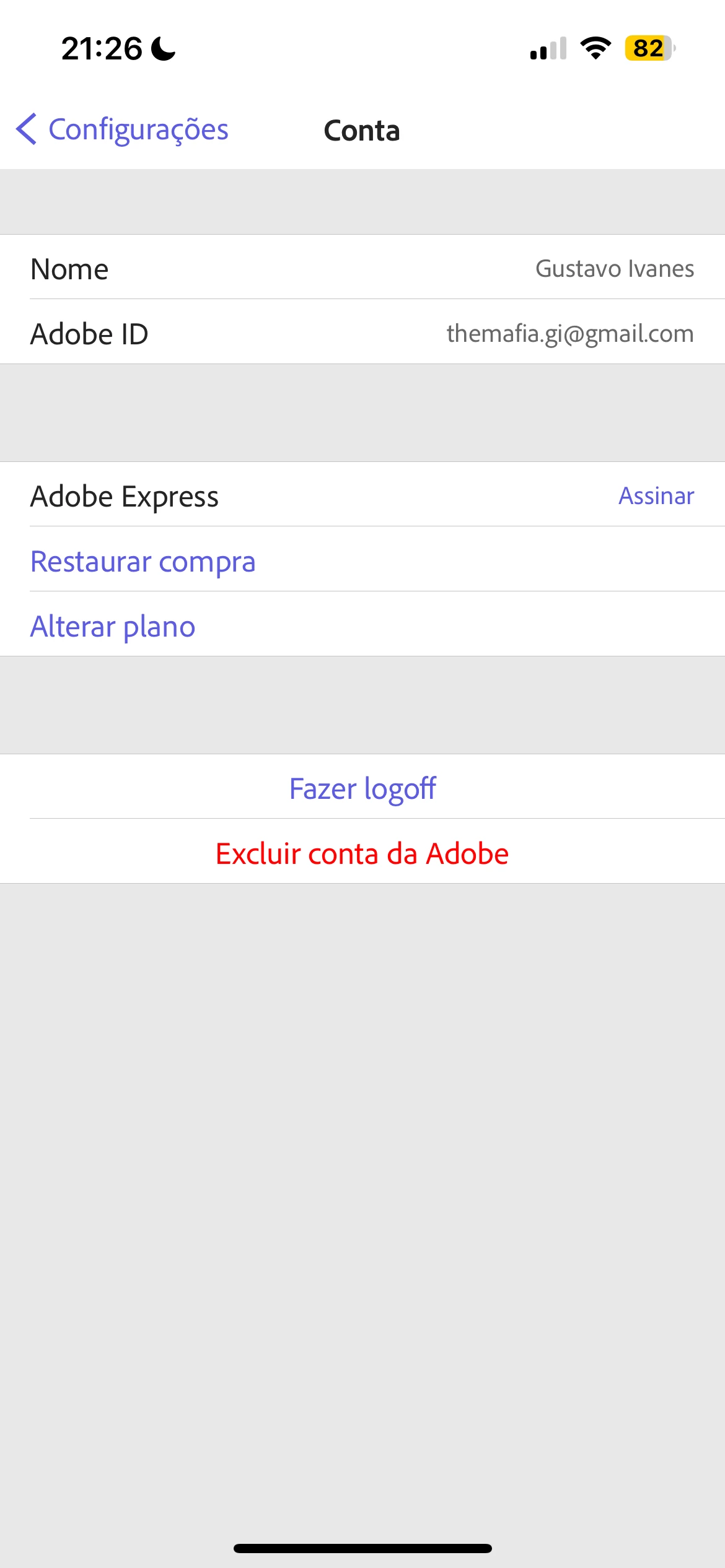Go back to Configurações

pos(123,130)
